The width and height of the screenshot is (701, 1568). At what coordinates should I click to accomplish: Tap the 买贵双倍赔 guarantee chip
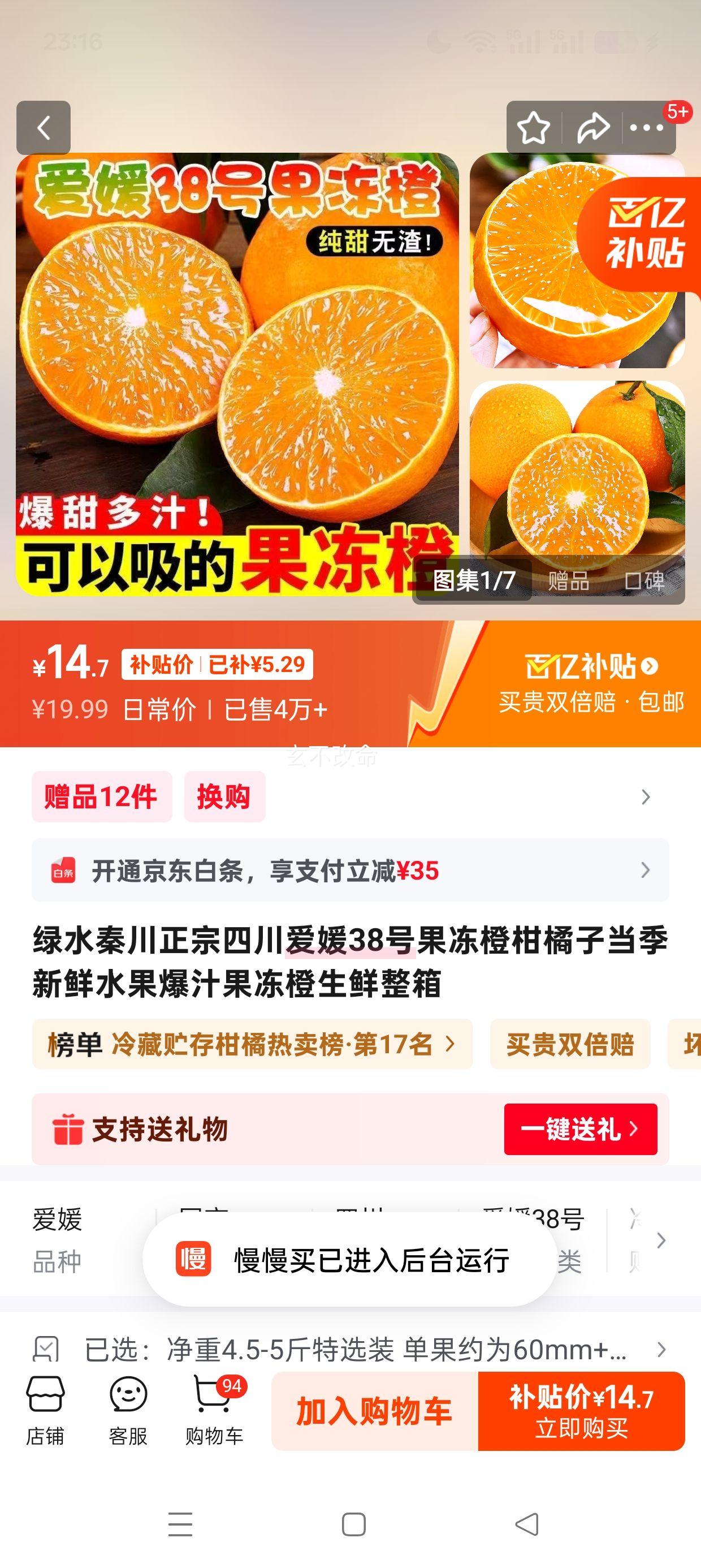coord(570,1045)
